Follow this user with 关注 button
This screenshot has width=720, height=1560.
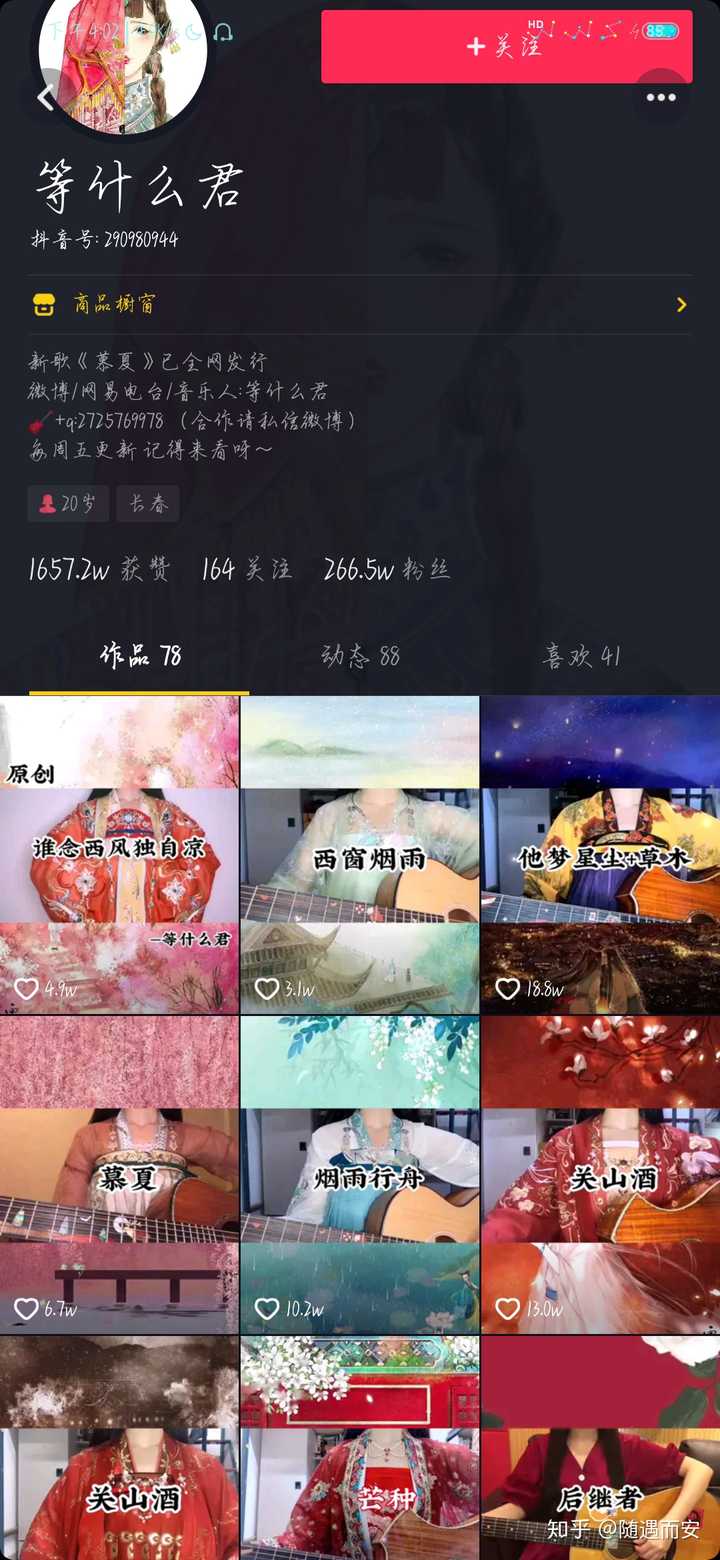(x=506, y=47)
